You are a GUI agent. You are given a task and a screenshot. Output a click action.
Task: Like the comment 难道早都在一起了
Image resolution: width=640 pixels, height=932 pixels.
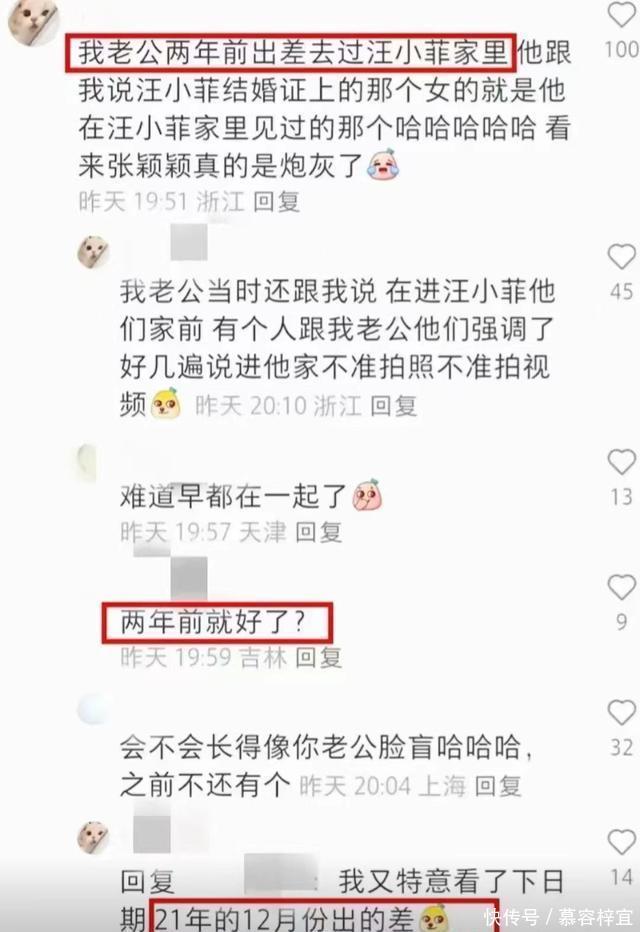coord(621,462)
